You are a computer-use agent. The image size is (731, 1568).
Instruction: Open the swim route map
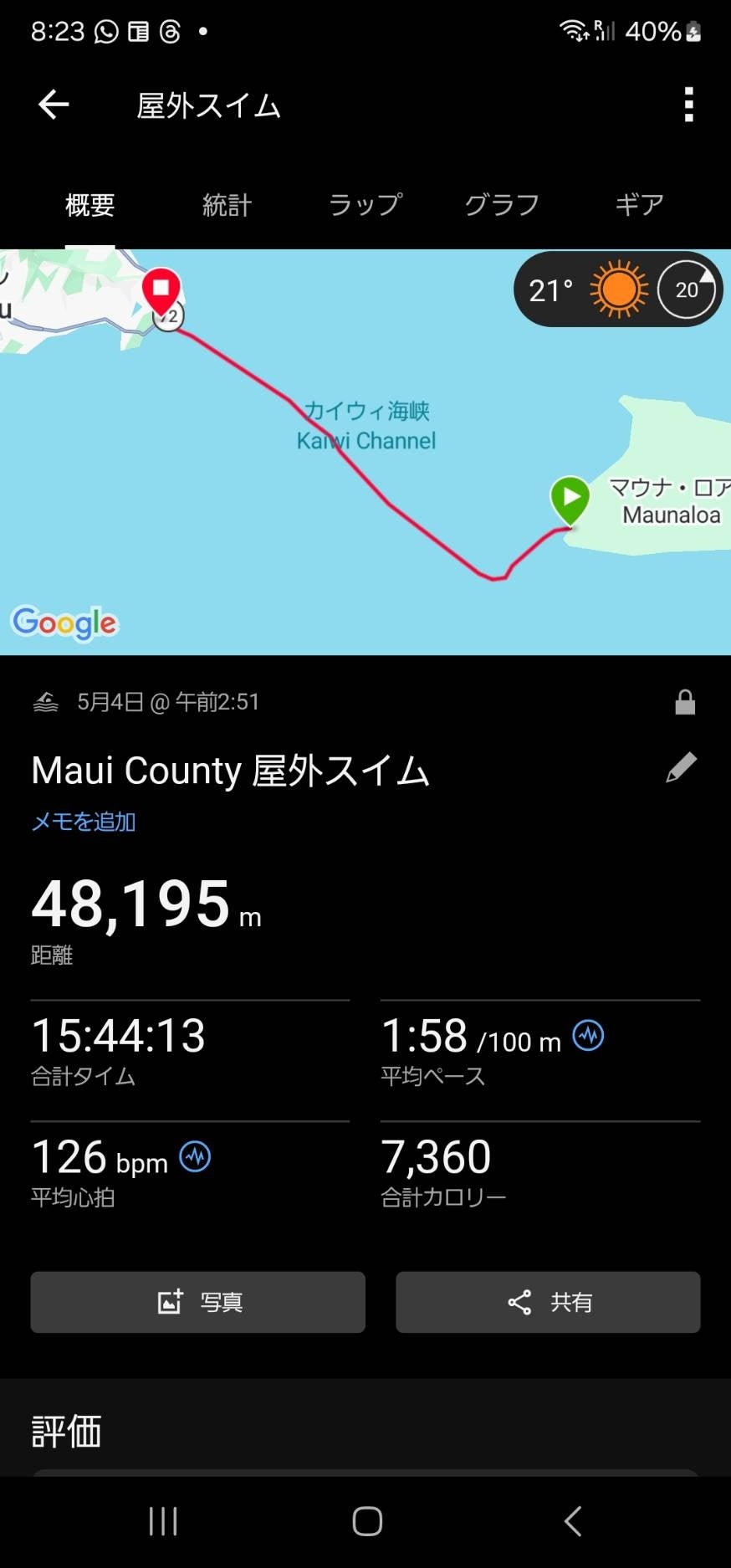pos(365,452)
